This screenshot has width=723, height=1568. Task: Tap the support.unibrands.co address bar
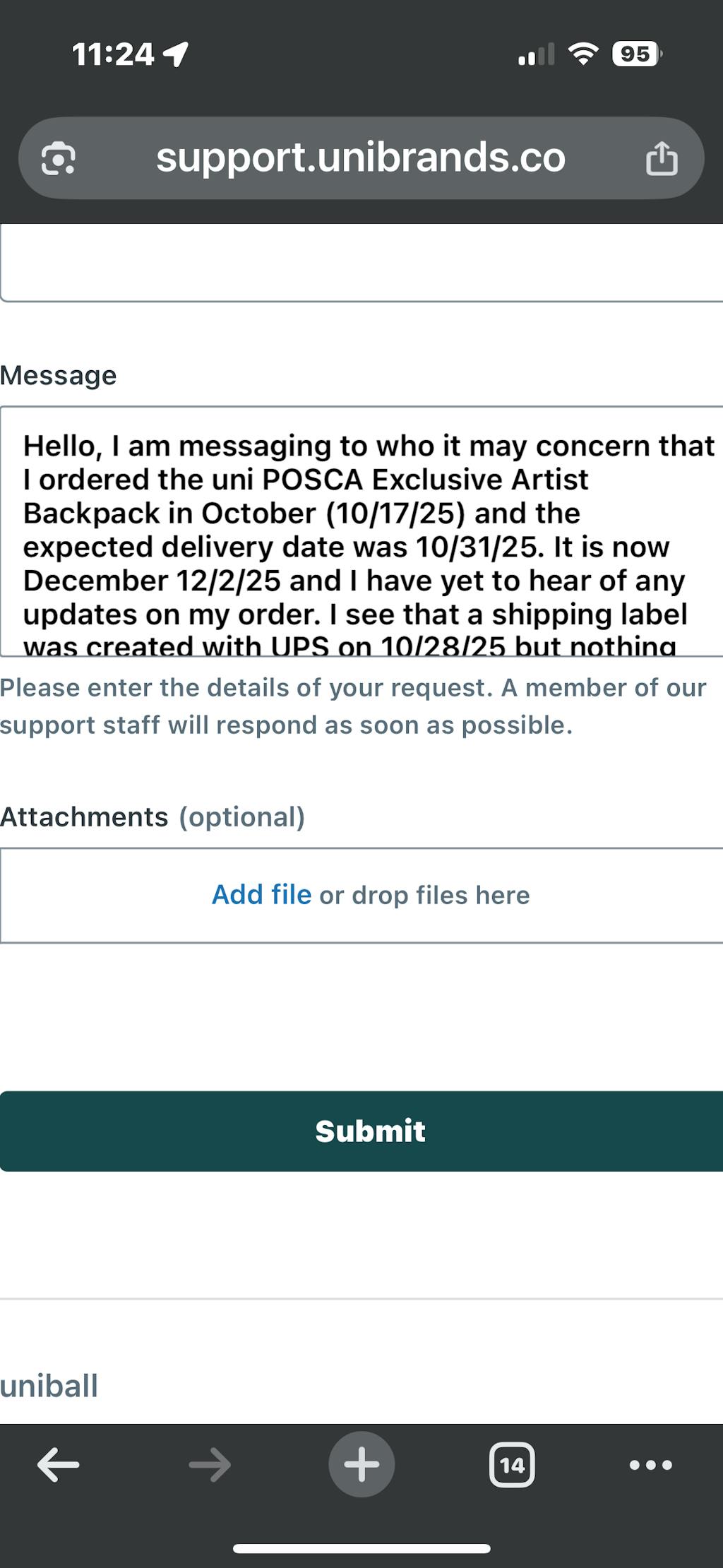[x=360, y=158]
